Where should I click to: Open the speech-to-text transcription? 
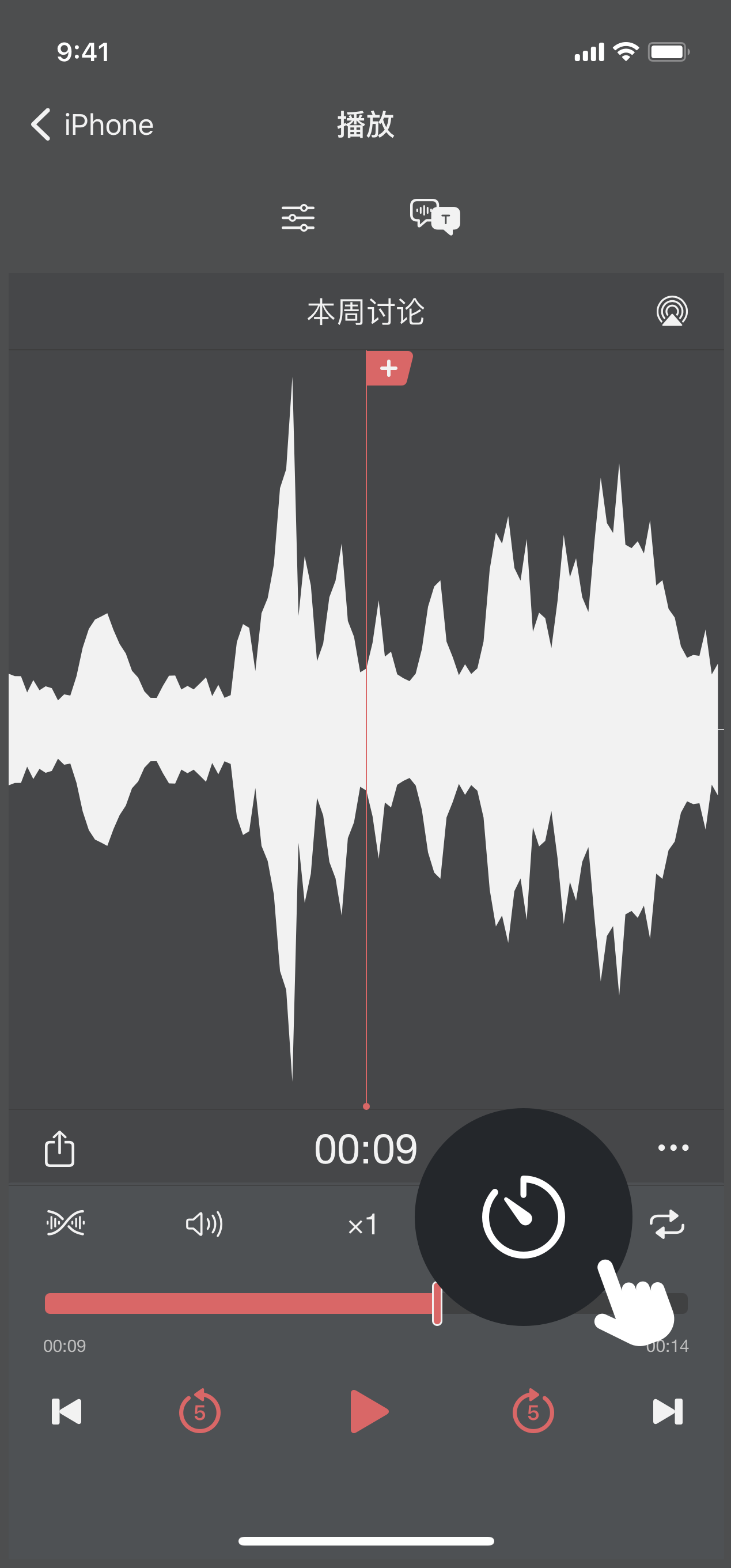434,217
